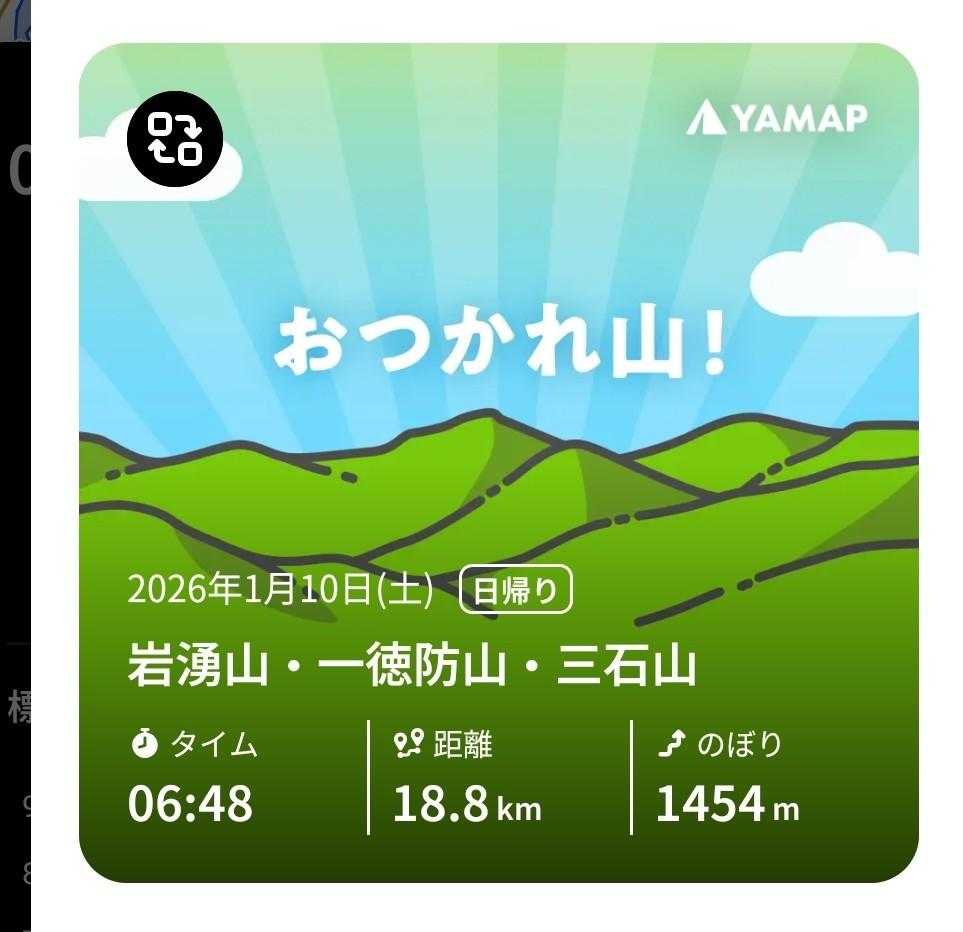Switch the share card design icon
This screenshot has height=932, width=963.
pos(175,139)
